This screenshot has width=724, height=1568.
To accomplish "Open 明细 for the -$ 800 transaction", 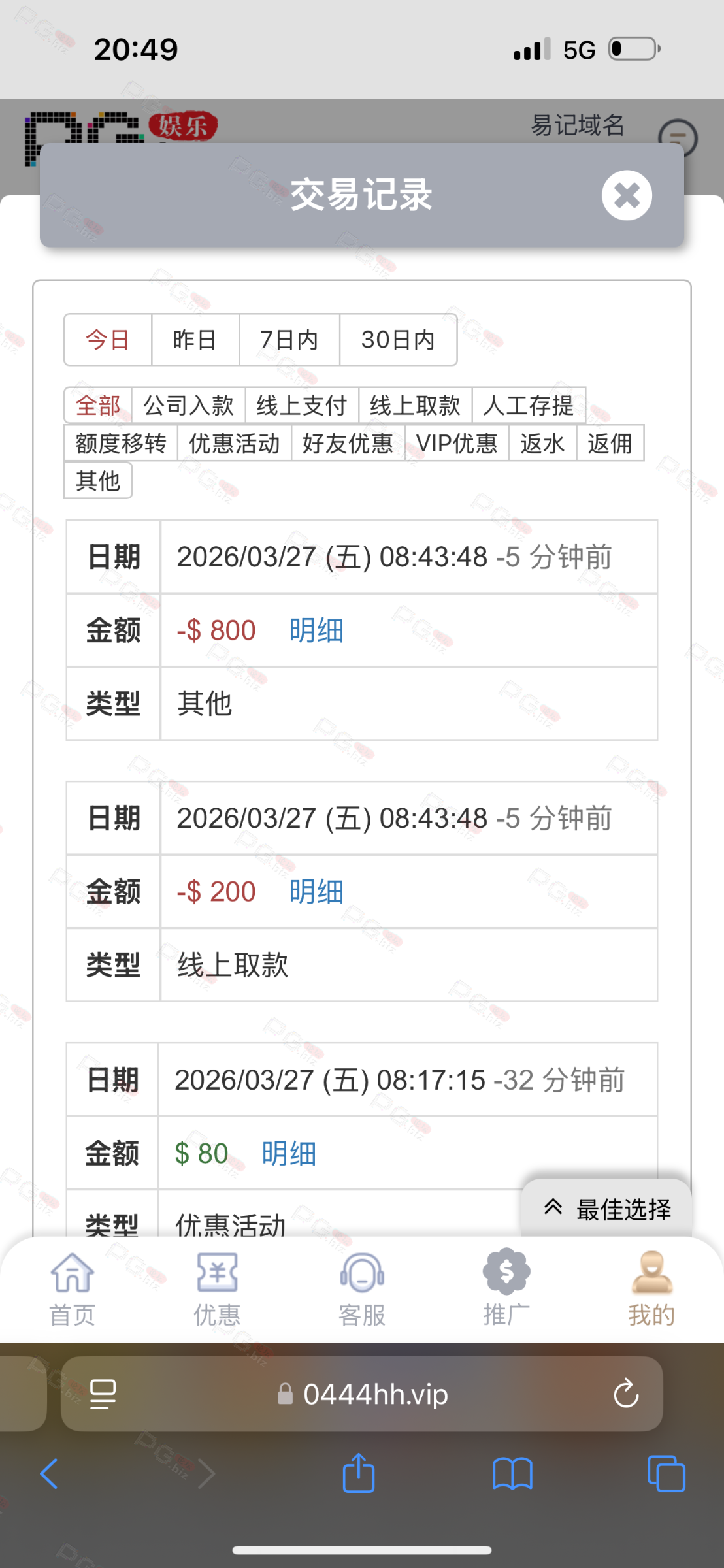I will [316, 630].
